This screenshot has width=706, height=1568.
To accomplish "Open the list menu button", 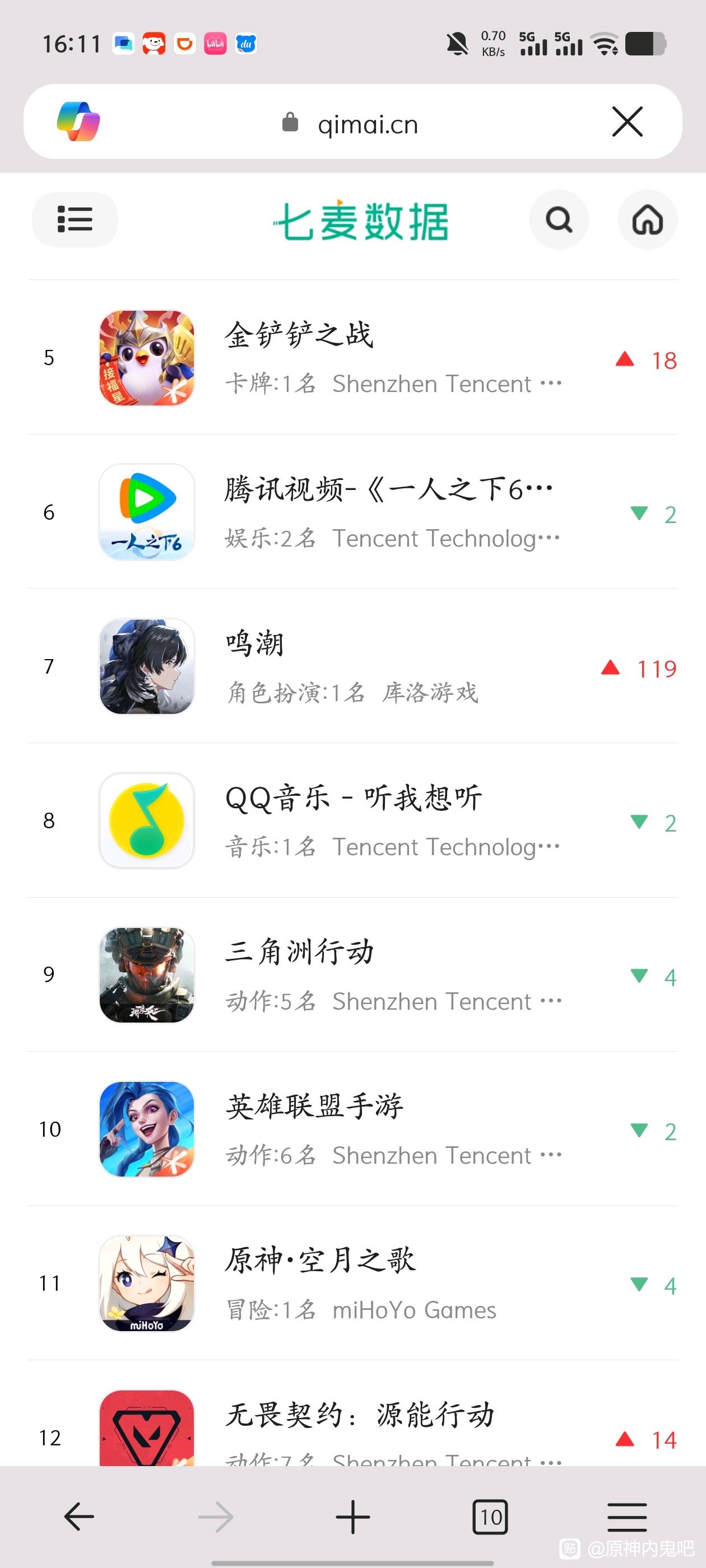I will (x=75, y=220).
